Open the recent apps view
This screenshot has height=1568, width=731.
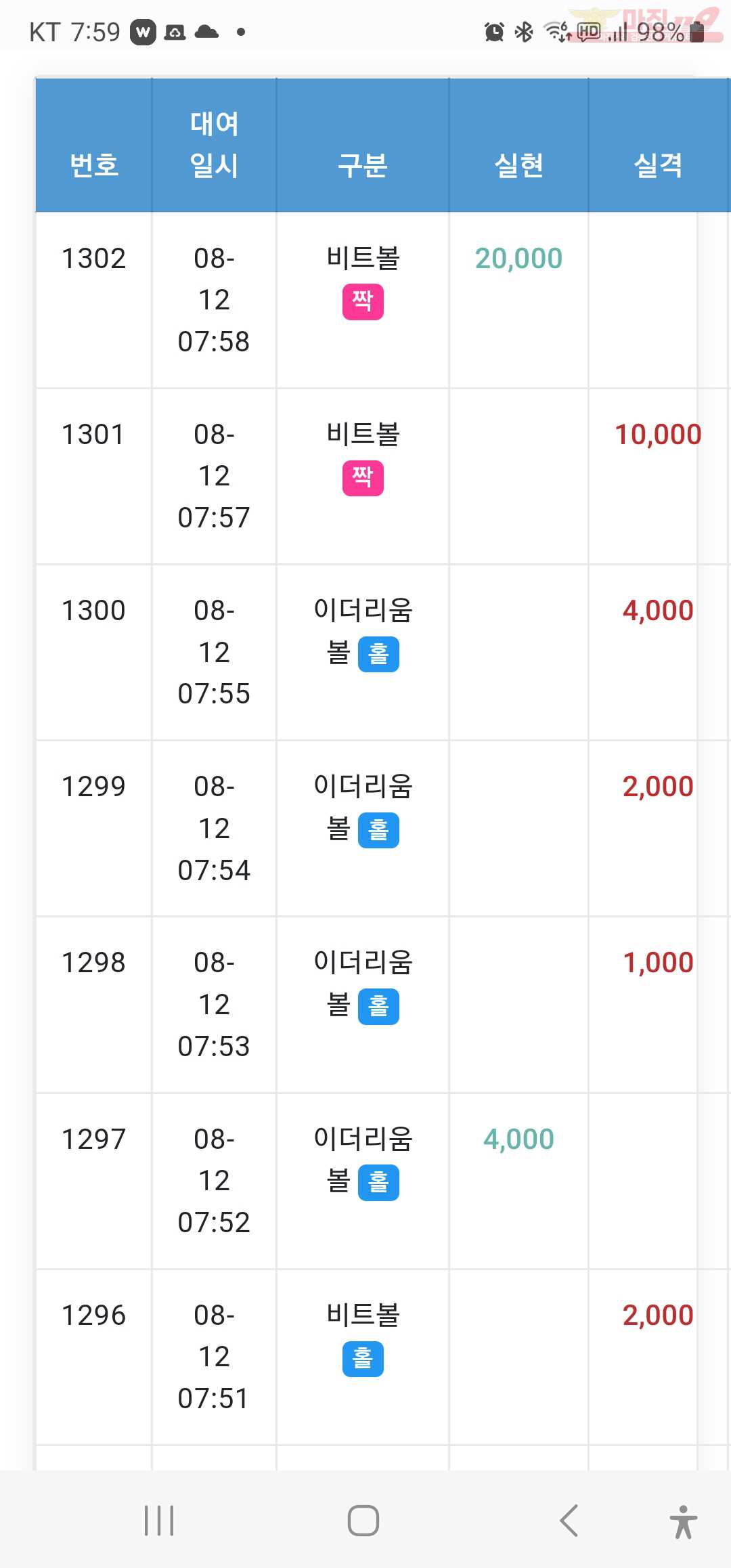160,1521
